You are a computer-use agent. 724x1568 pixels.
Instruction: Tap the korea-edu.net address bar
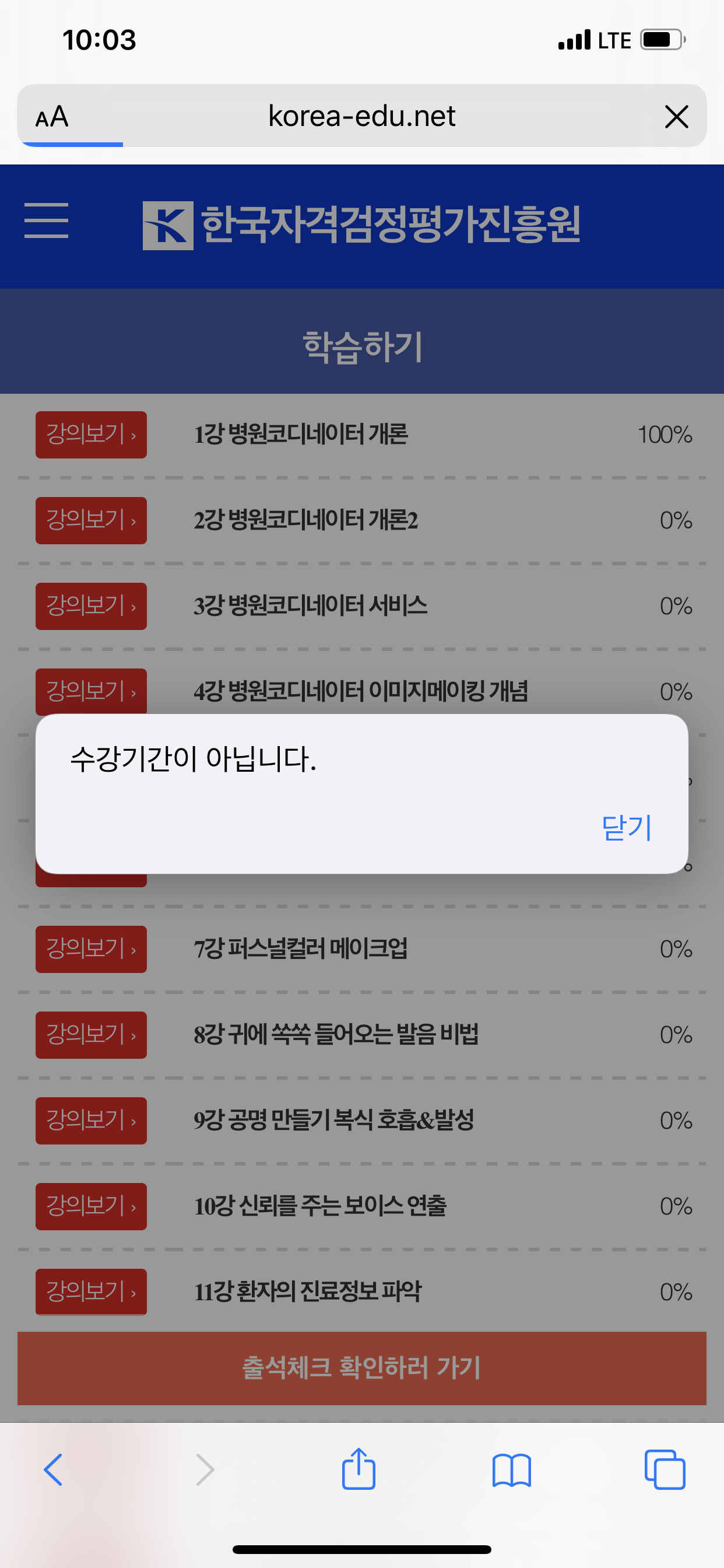point(361,116)
